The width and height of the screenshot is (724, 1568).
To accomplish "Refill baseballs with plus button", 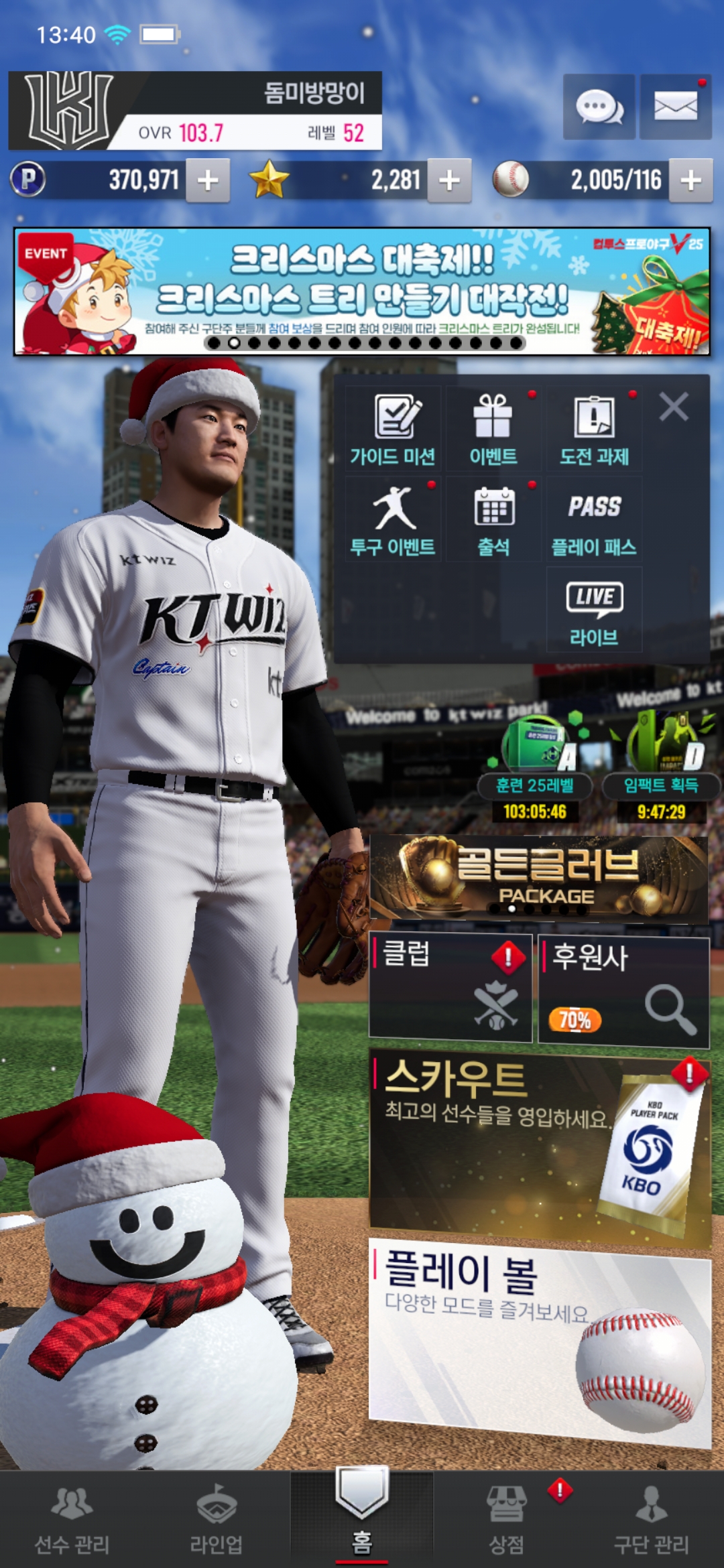I will [690, 180].
